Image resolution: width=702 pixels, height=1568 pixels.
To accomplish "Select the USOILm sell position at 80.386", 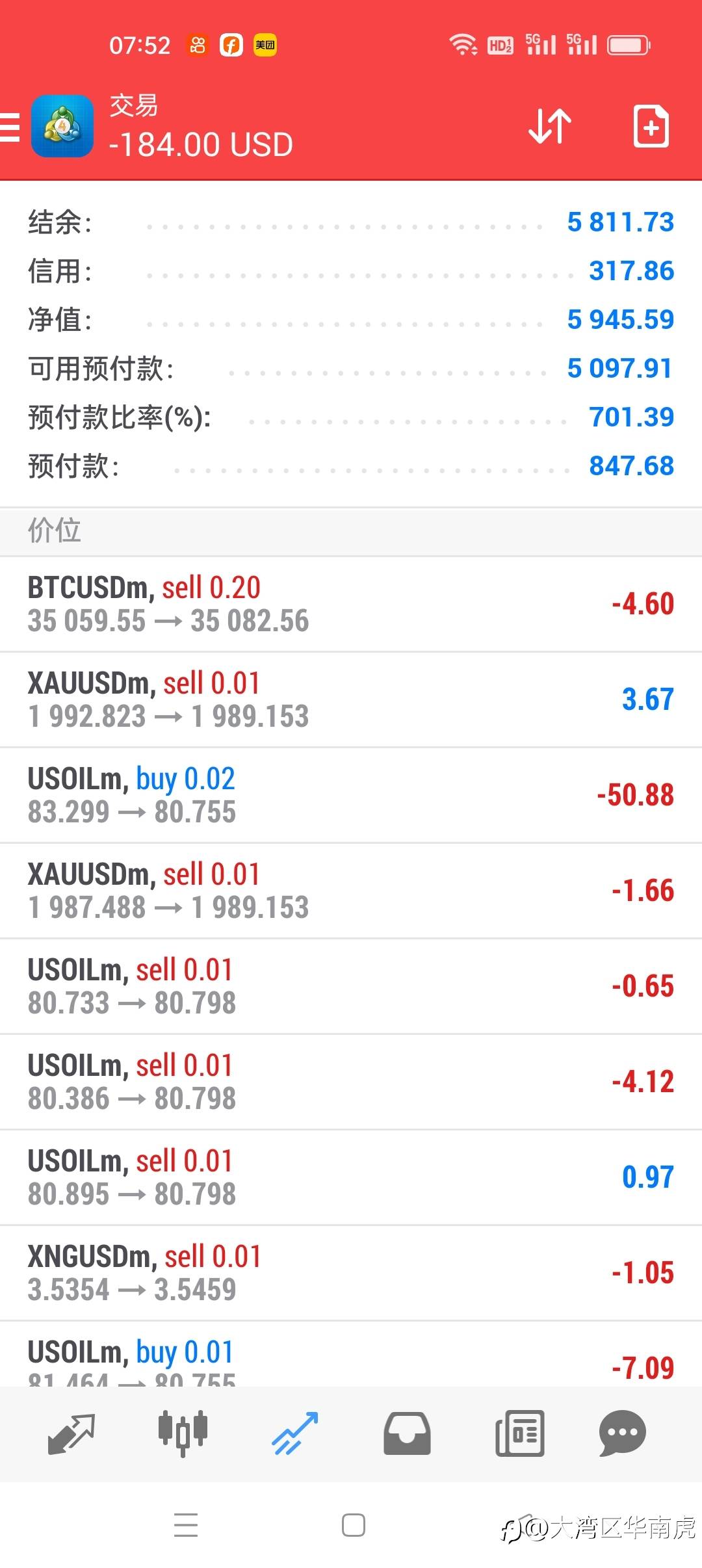I will 351,1082.
